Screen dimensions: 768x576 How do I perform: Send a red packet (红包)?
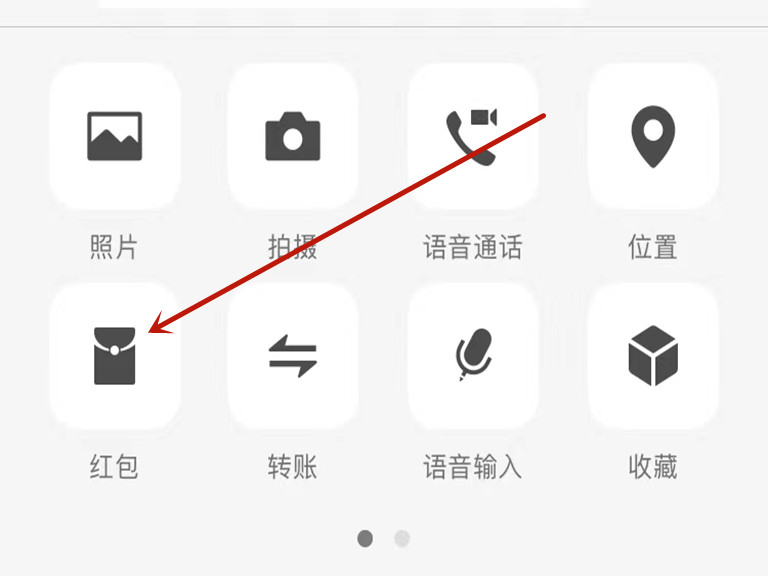coord(114,357)
